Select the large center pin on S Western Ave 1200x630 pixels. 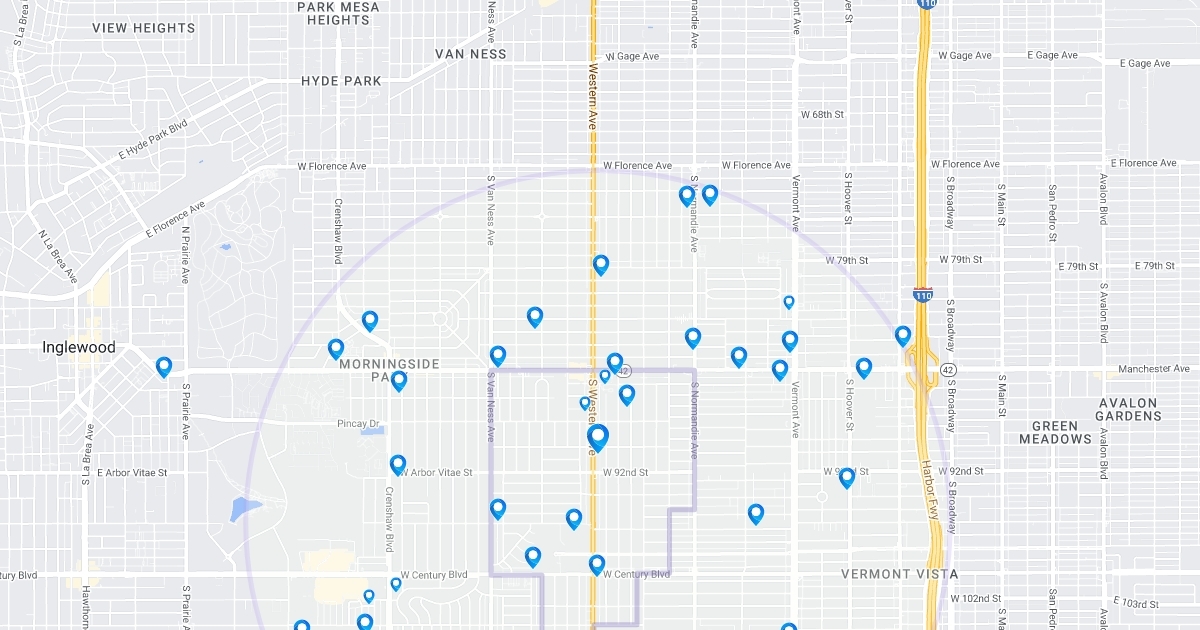pos(598,437)
